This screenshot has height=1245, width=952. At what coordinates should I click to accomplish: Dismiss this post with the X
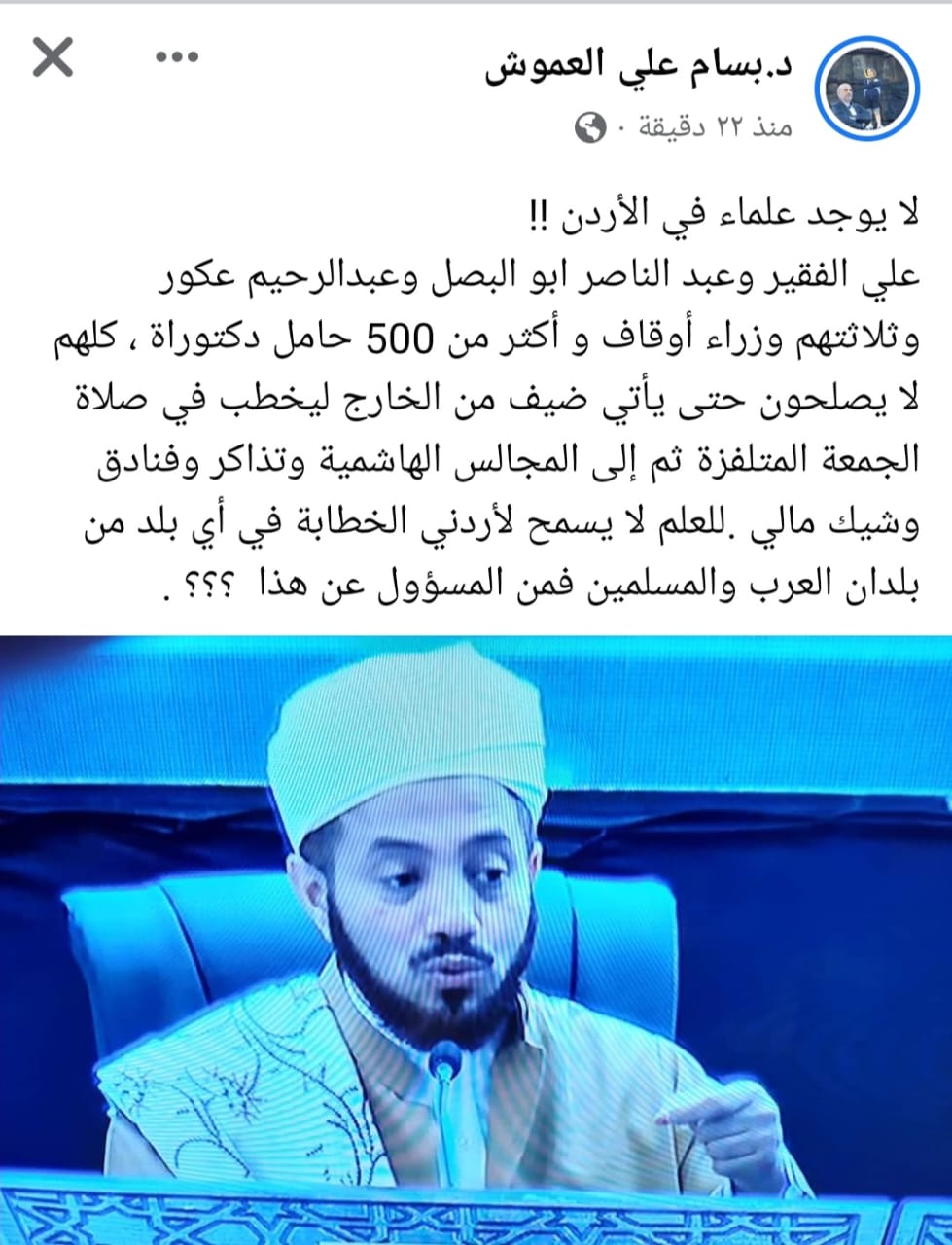(x=53, y=60)
